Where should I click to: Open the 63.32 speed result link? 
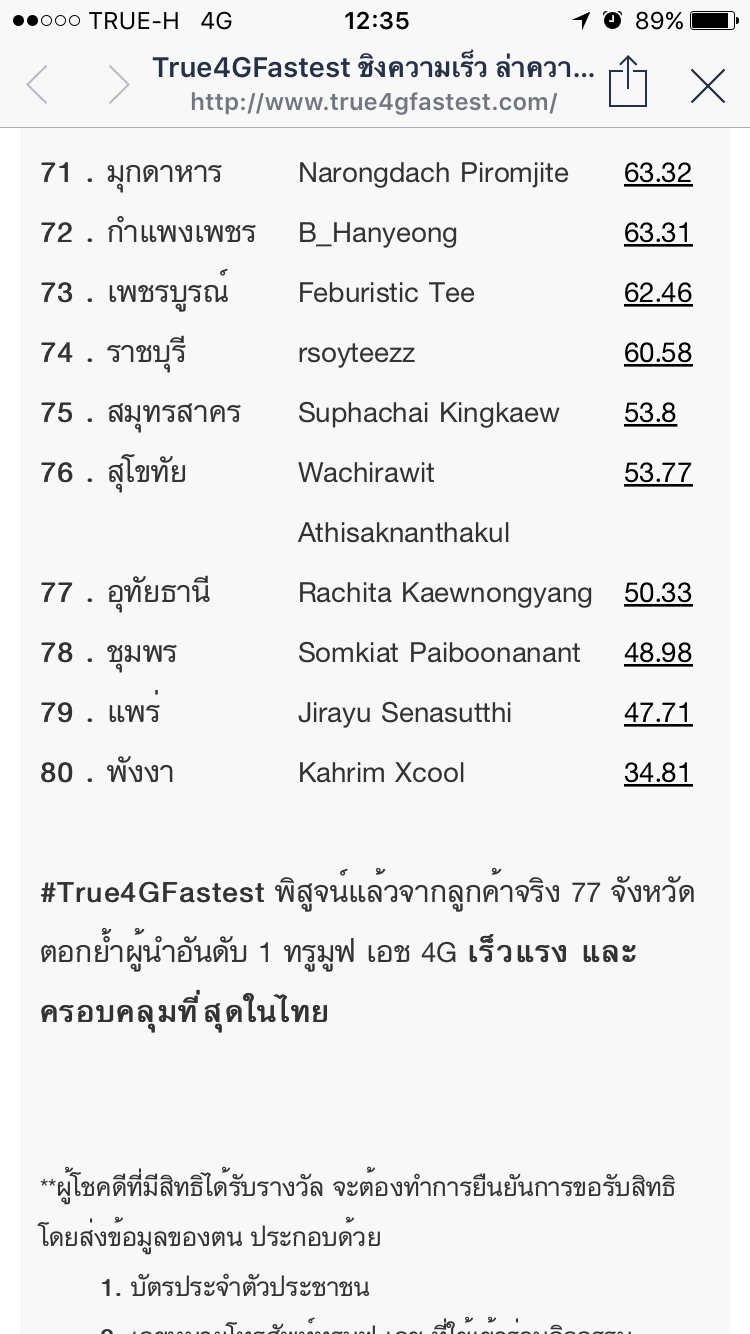[x=658, y=173]
